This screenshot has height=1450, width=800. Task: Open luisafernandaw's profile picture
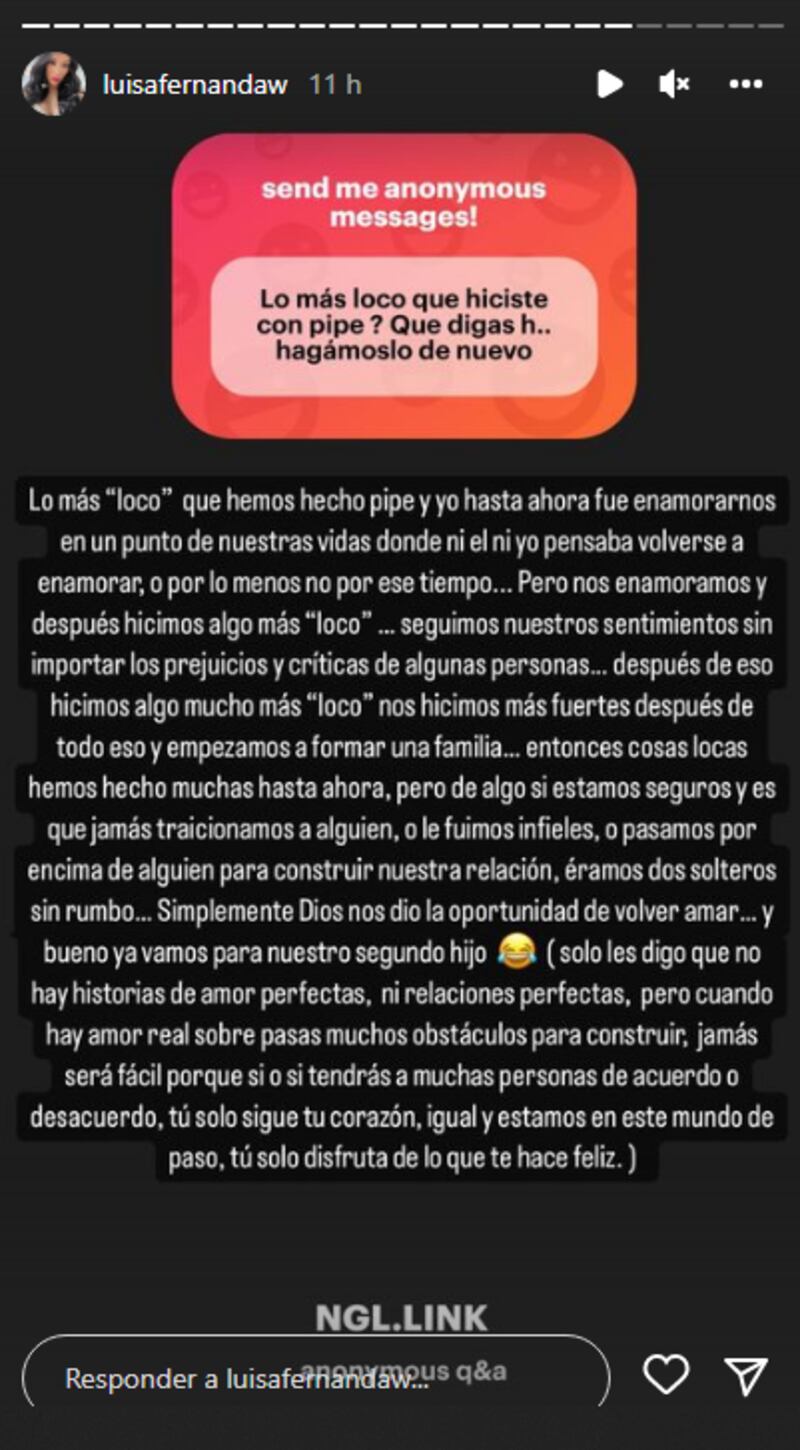click(x=53, y=84)
